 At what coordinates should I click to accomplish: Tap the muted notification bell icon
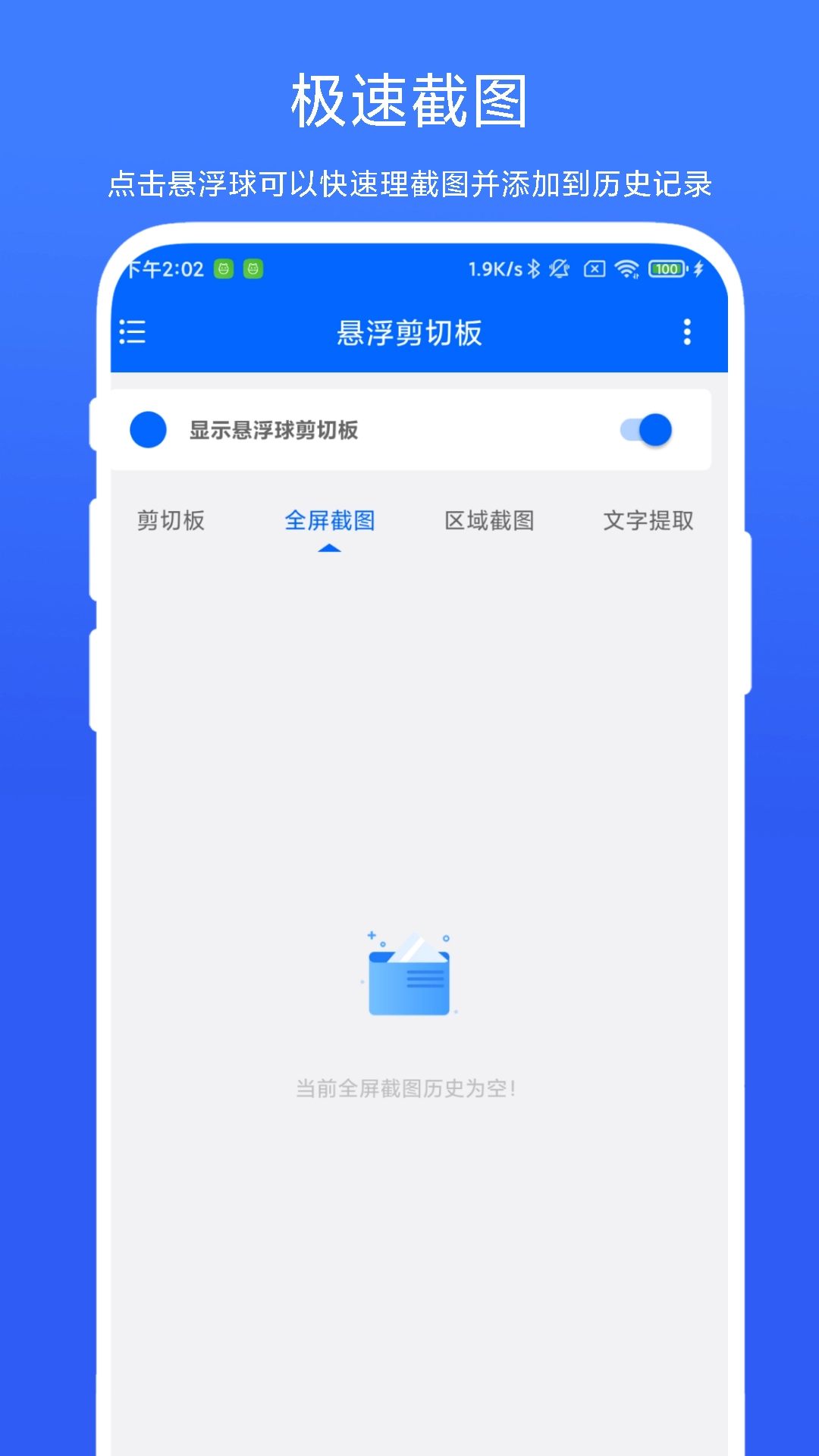coord(559,268)
